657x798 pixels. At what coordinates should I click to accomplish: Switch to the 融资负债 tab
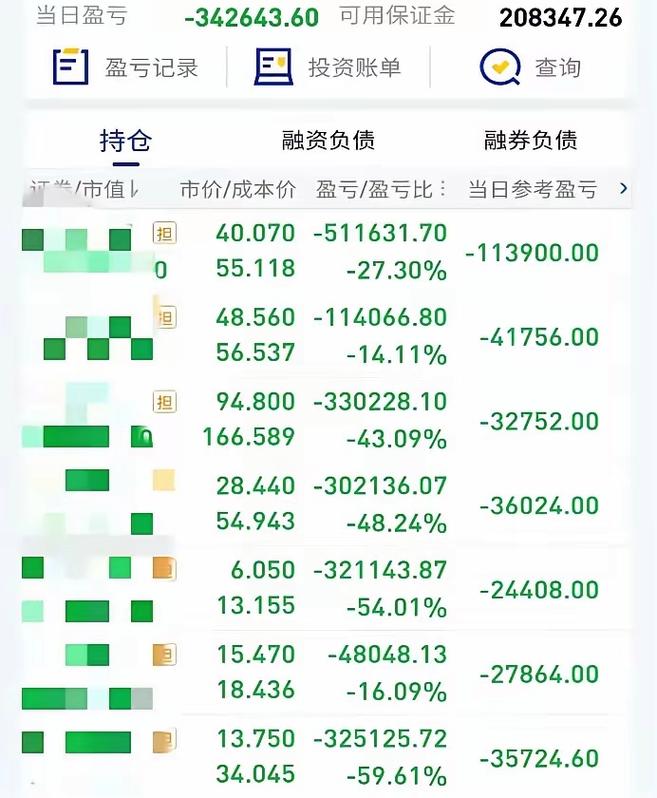click(328, 141)
